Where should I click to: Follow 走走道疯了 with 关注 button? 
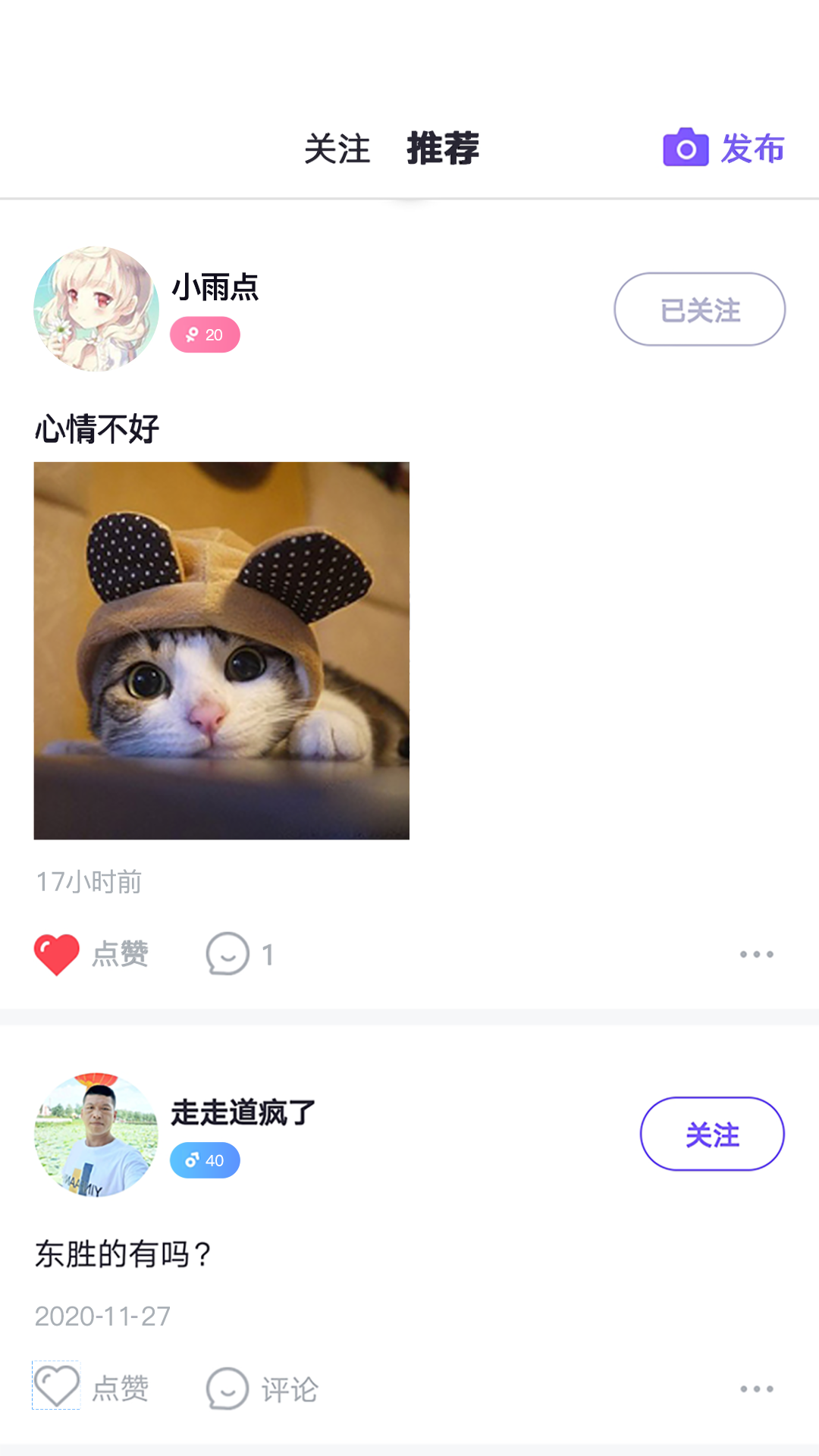(712, 1134)
